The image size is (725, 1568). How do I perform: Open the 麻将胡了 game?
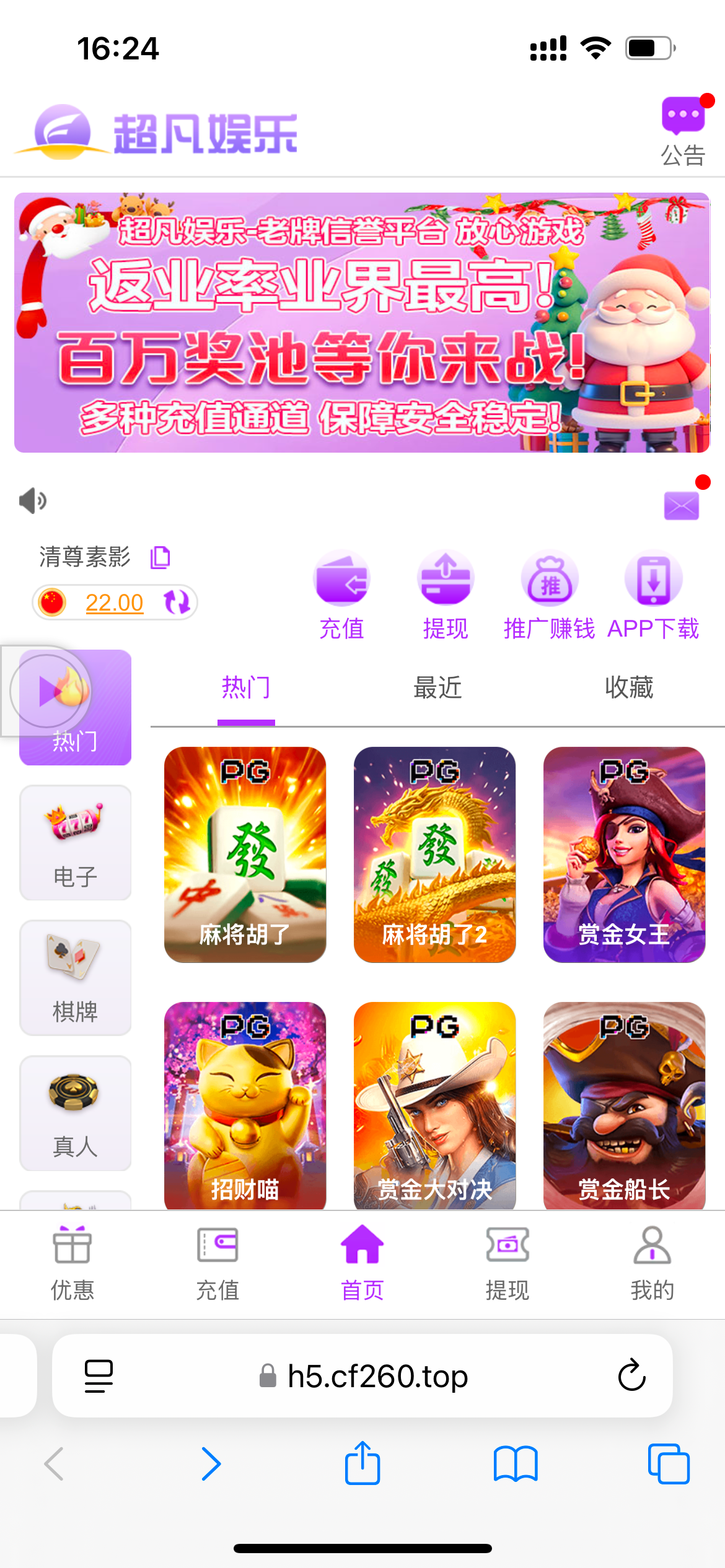pos(245,854)
